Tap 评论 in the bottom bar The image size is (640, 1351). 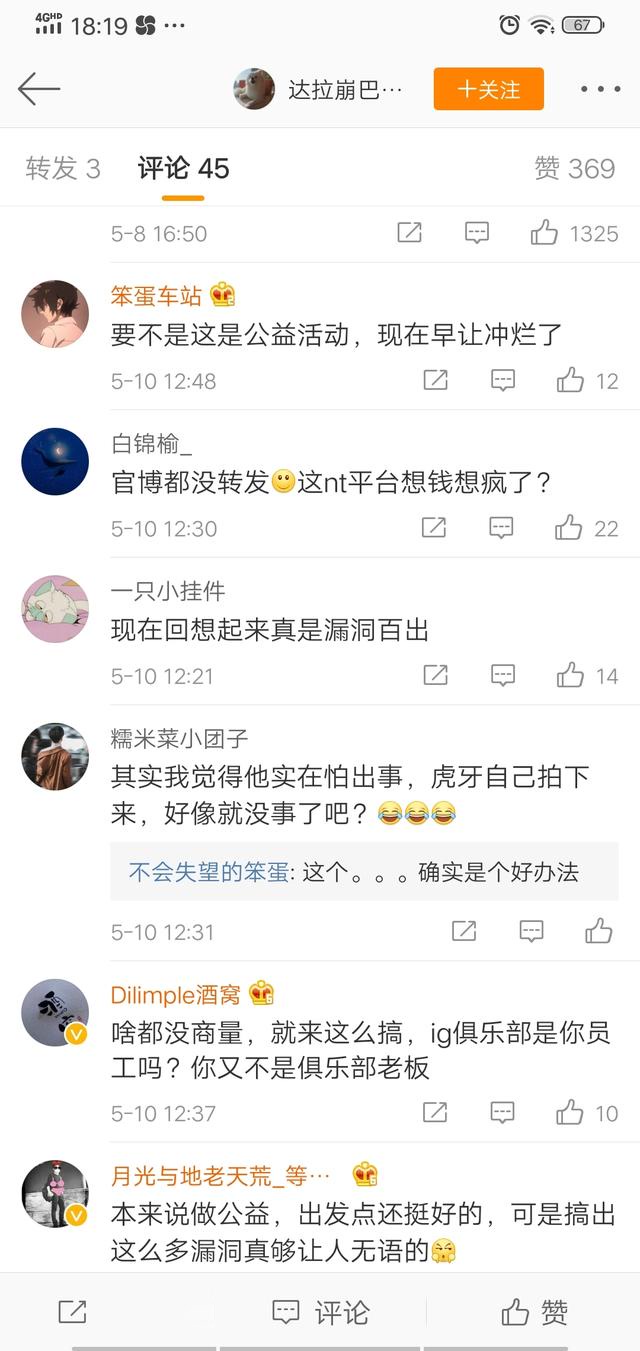321,1312
